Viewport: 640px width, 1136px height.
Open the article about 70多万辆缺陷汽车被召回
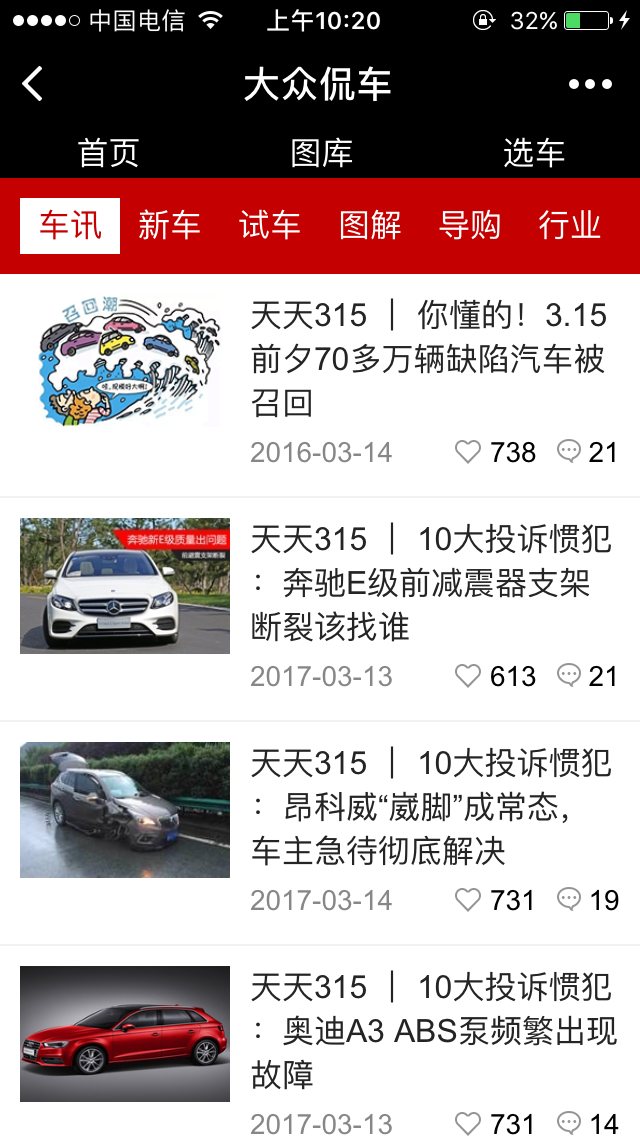[x=428, y=359]
